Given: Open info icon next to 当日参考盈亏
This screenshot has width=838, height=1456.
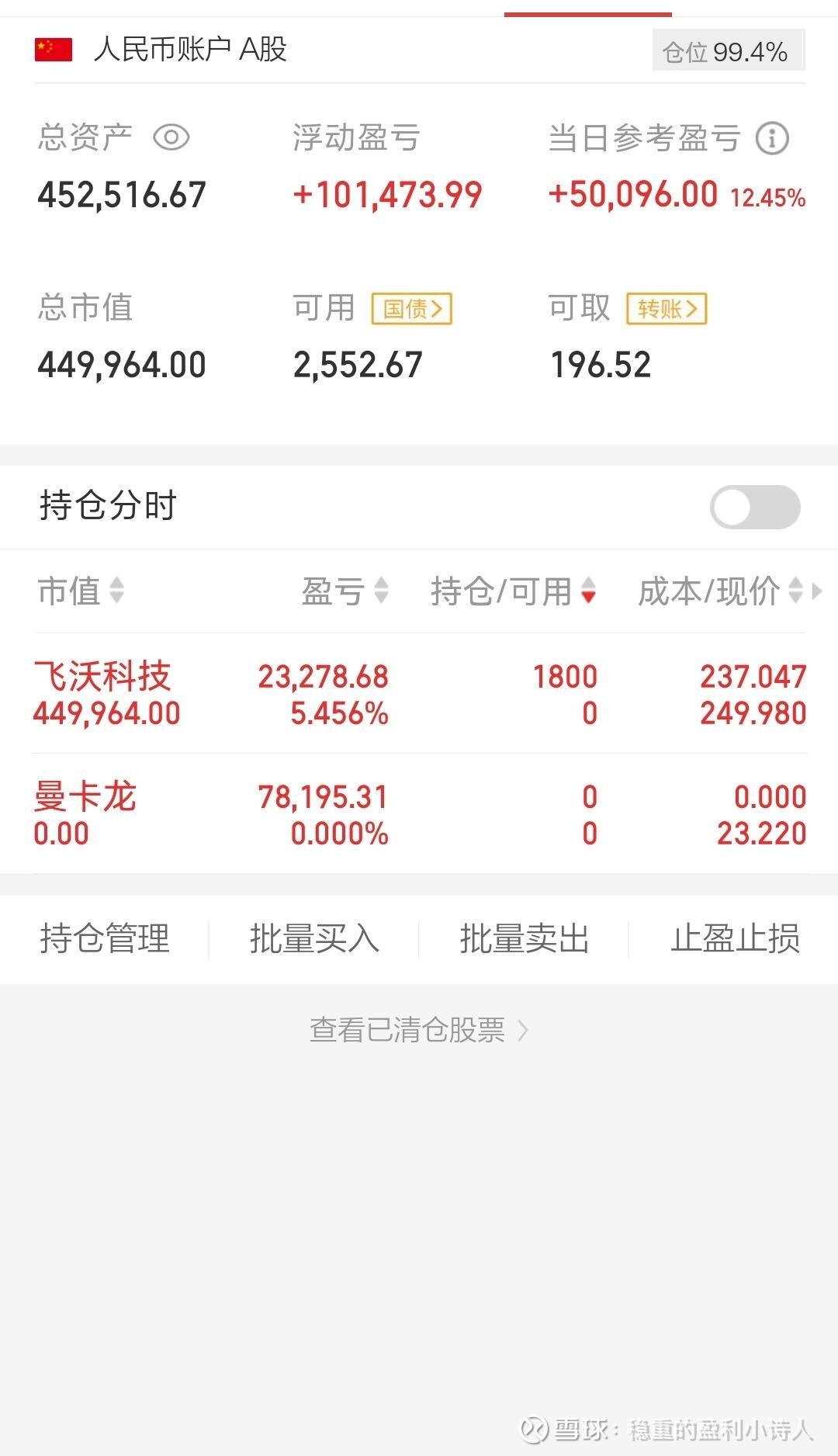Looking at the screenshot, I should (x=772, y=139).
